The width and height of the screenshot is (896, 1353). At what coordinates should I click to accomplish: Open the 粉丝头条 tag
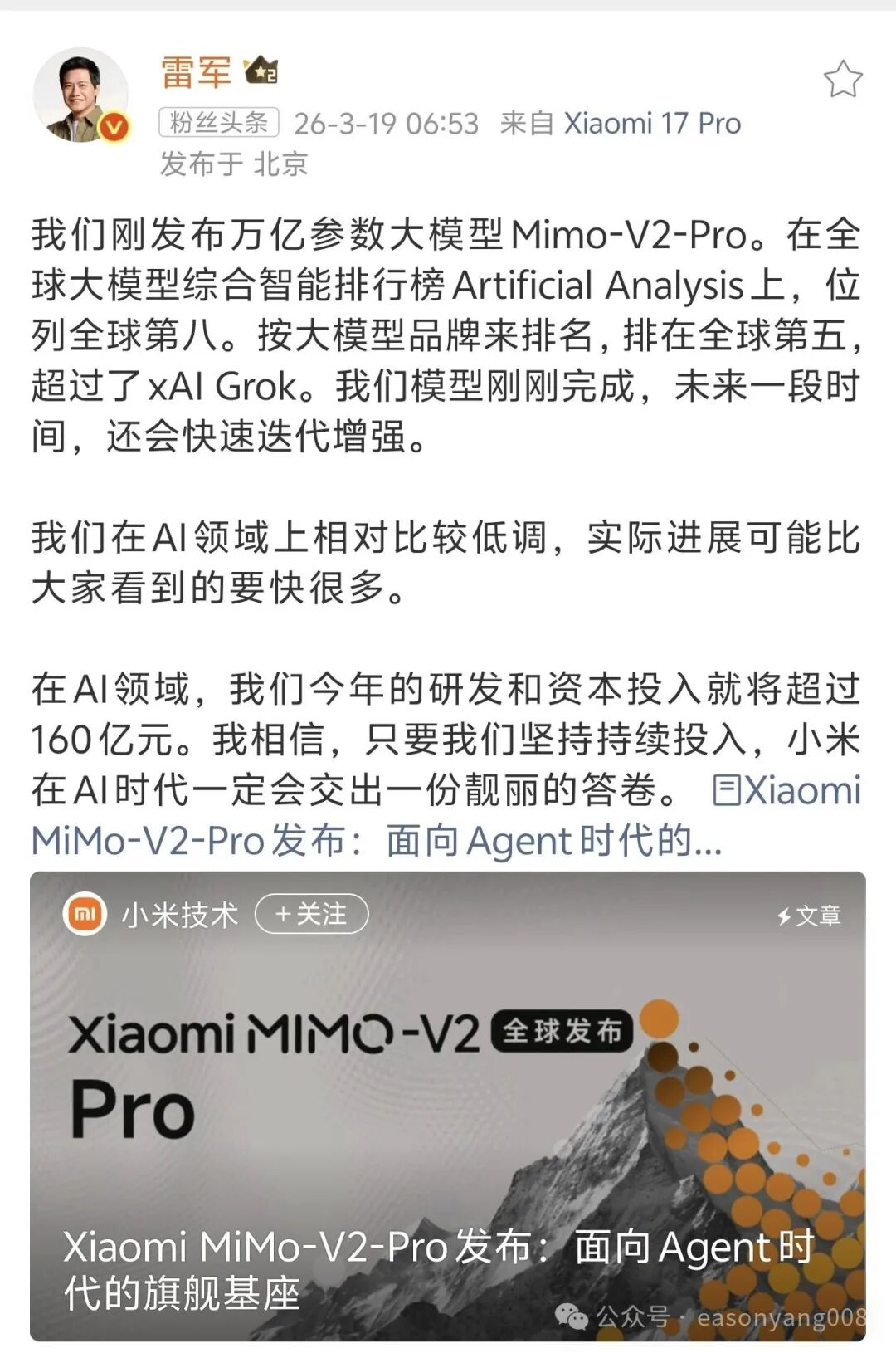pyautogui.click(x=218, y=123)
